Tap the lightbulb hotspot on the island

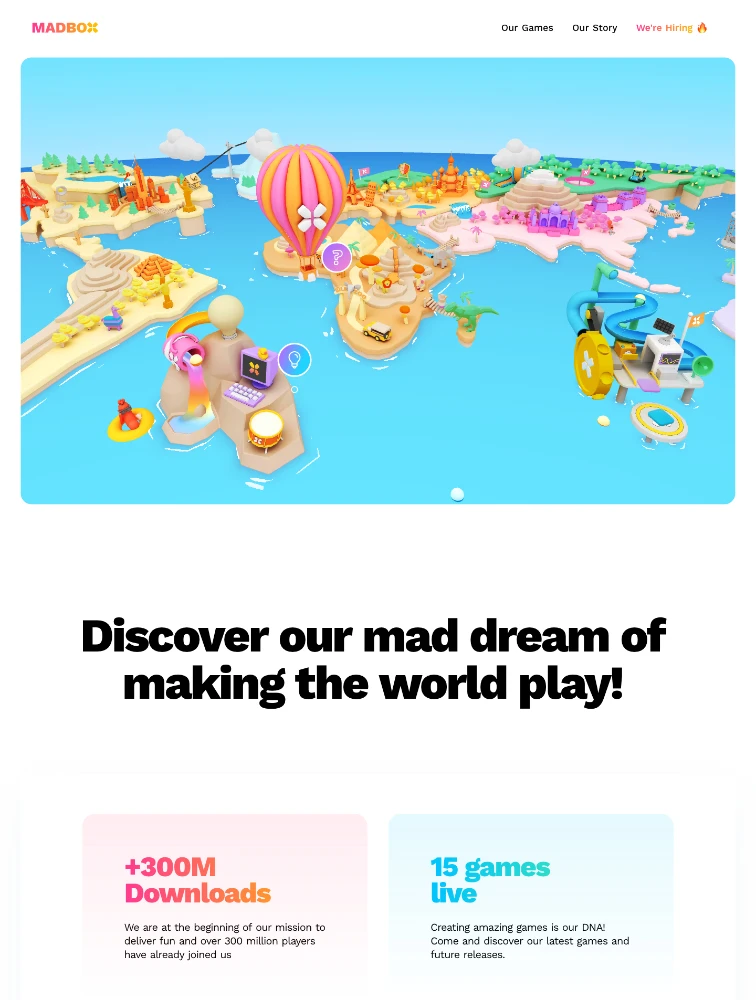tap(295, 359)
